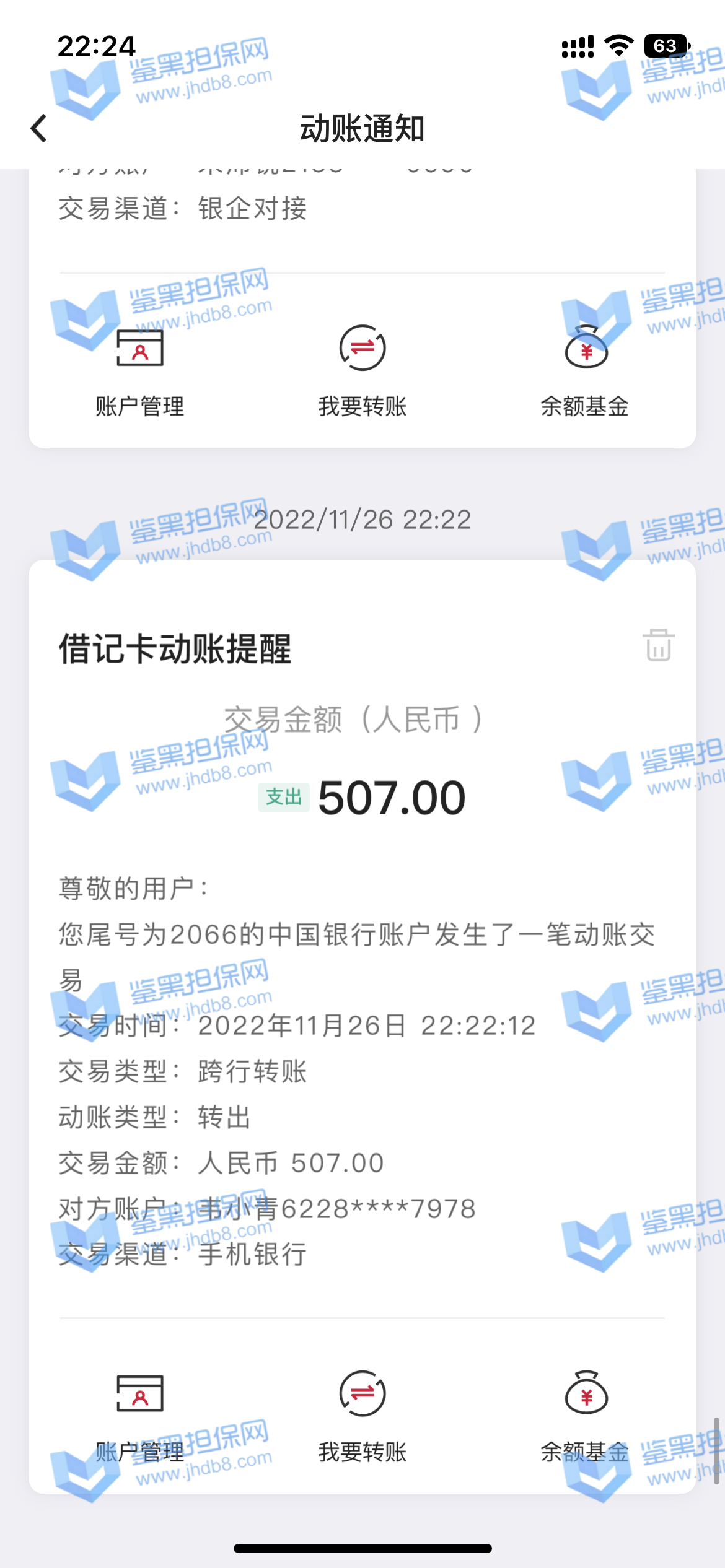Go back from the 动账通知 page
Image resolution: width=725 pixels, height=1568 pixels.
coord(39,129)
